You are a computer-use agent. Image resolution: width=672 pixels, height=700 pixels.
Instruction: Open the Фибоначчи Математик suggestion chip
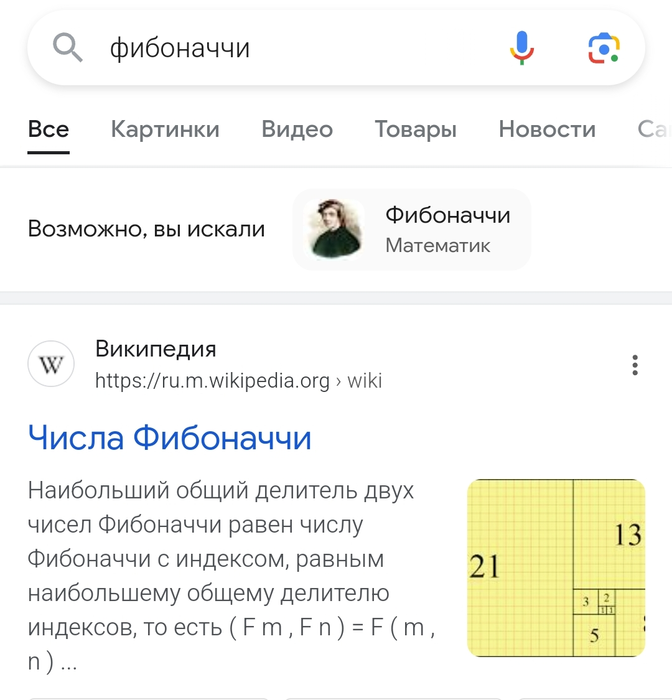click(411, 229)
